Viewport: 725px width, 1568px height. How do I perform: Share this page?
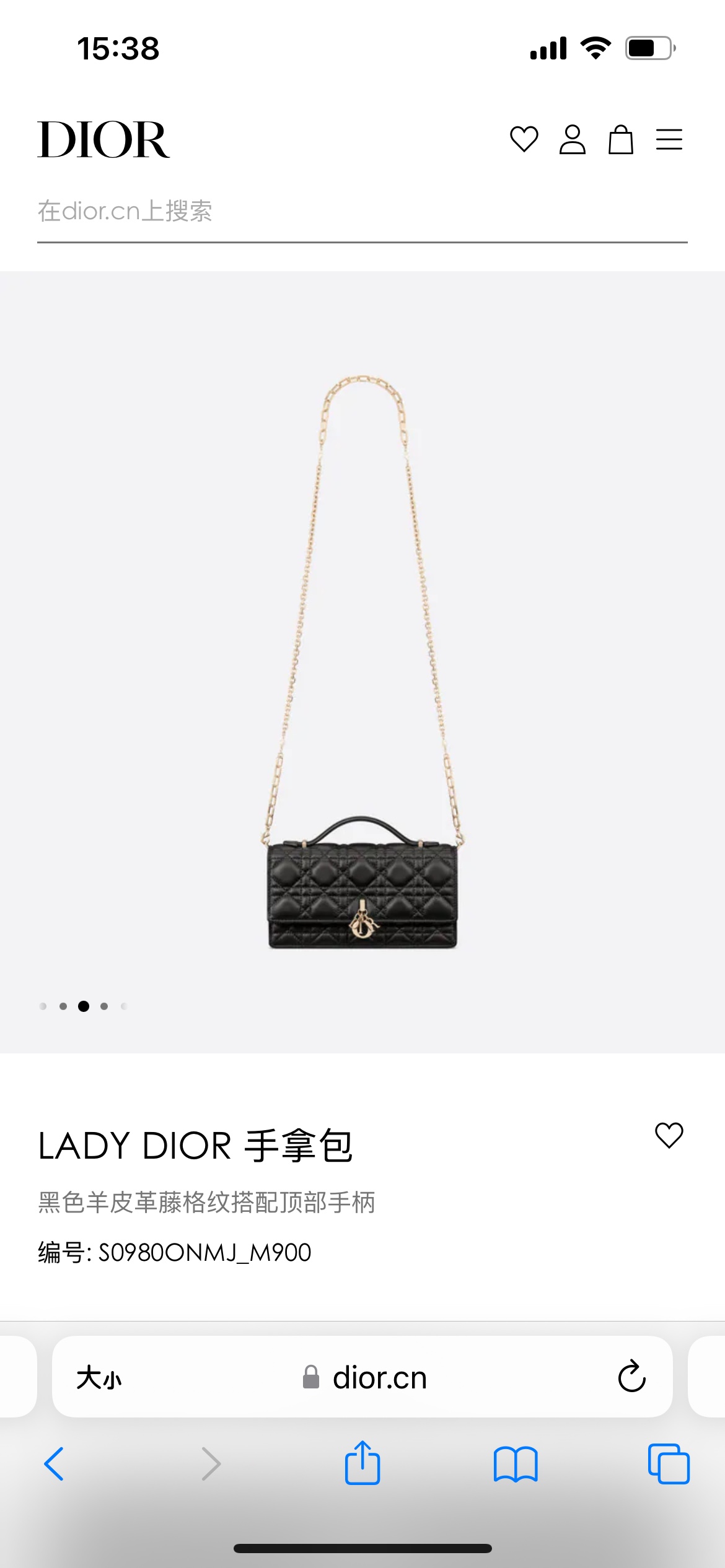pyautogui.click(x=362, y=1463)
